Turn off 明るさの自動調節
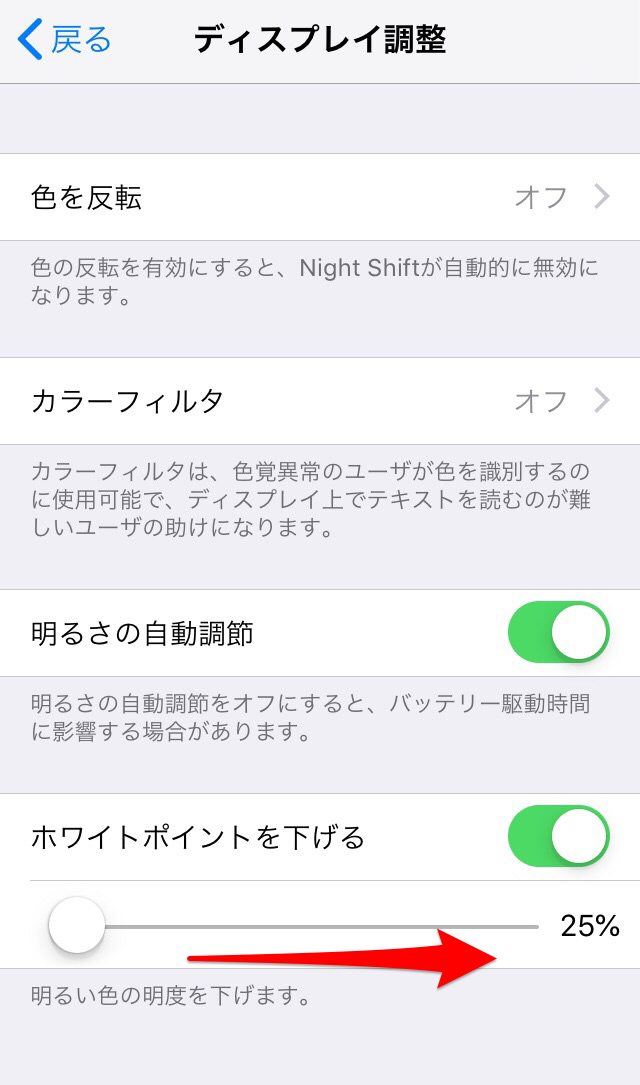This screenshot has height=1085, width=640. point(558,633)
